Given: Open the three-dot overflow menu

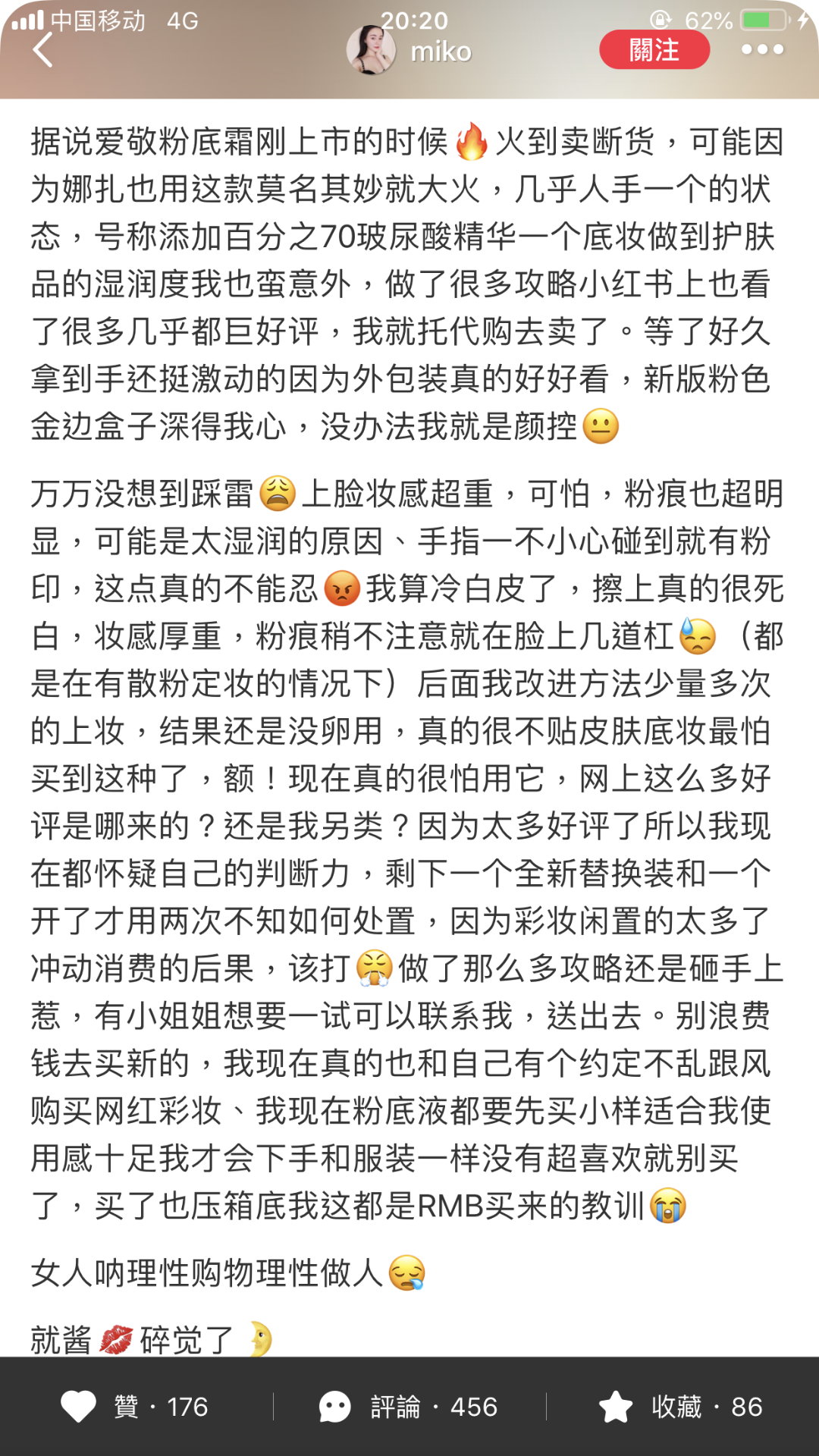Looking at the screenshot, I should point(761,50).
